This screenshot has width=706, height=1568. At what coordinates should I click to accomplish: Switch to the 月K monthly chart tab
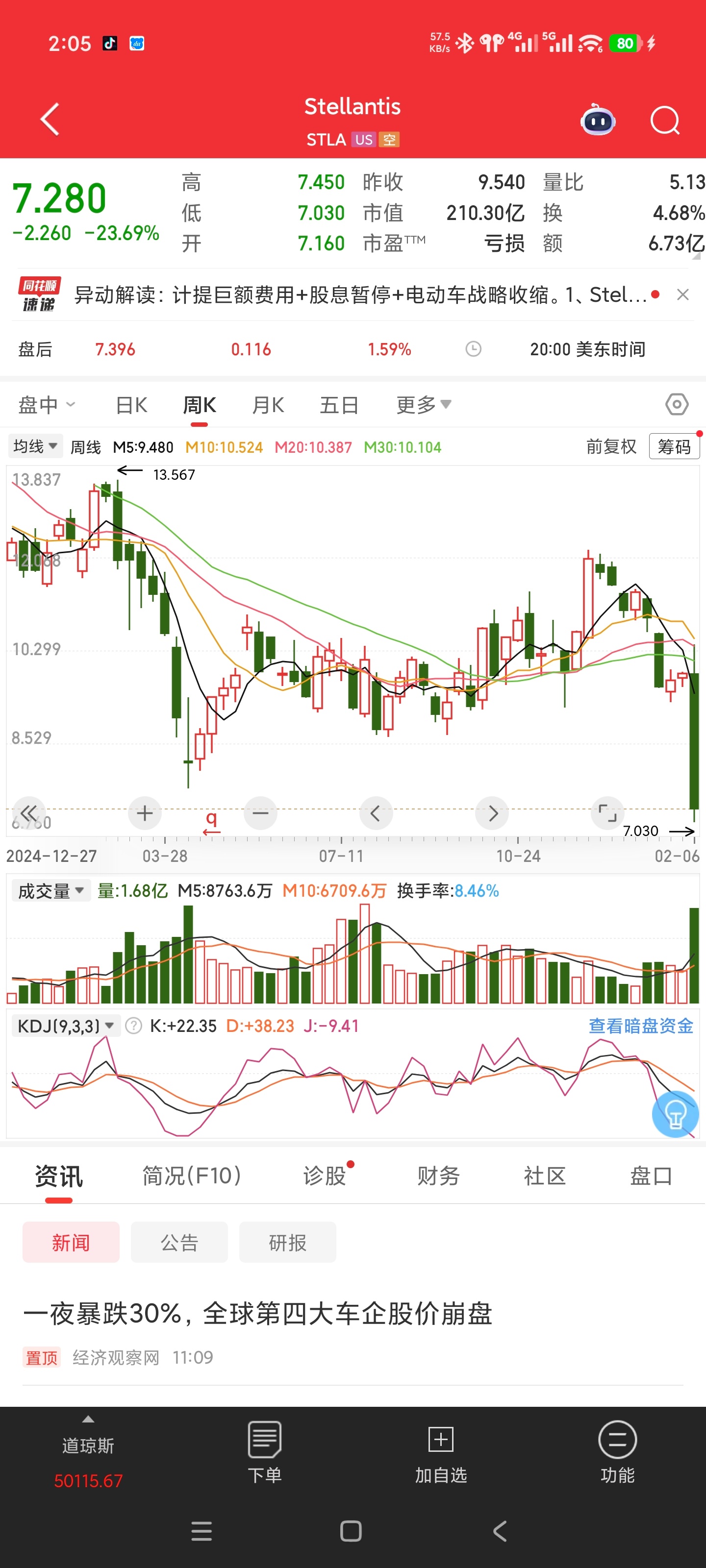point(268,404)
